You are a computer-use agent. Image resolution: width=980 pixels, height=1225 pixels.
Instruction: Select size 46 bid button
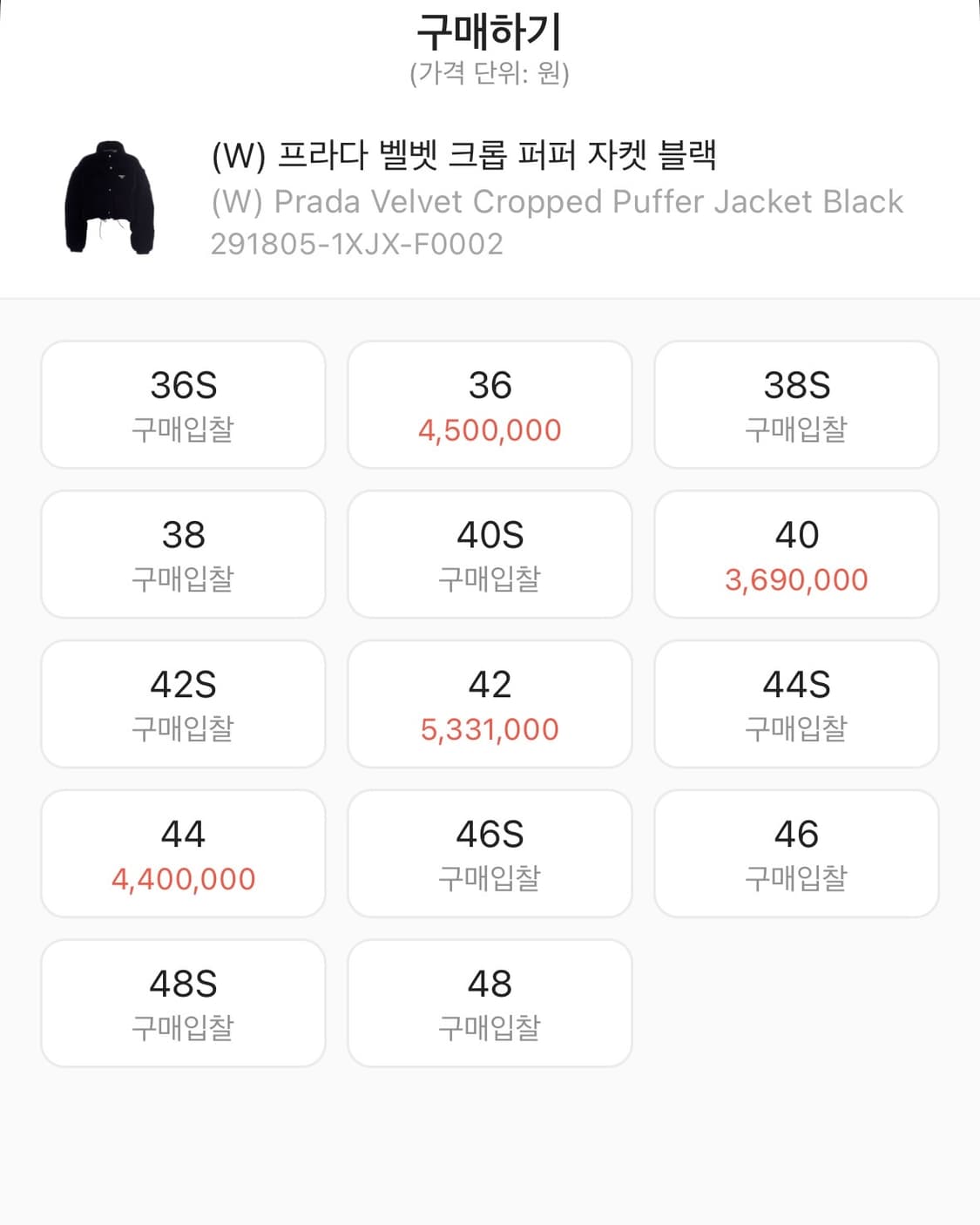pos(796,853)
